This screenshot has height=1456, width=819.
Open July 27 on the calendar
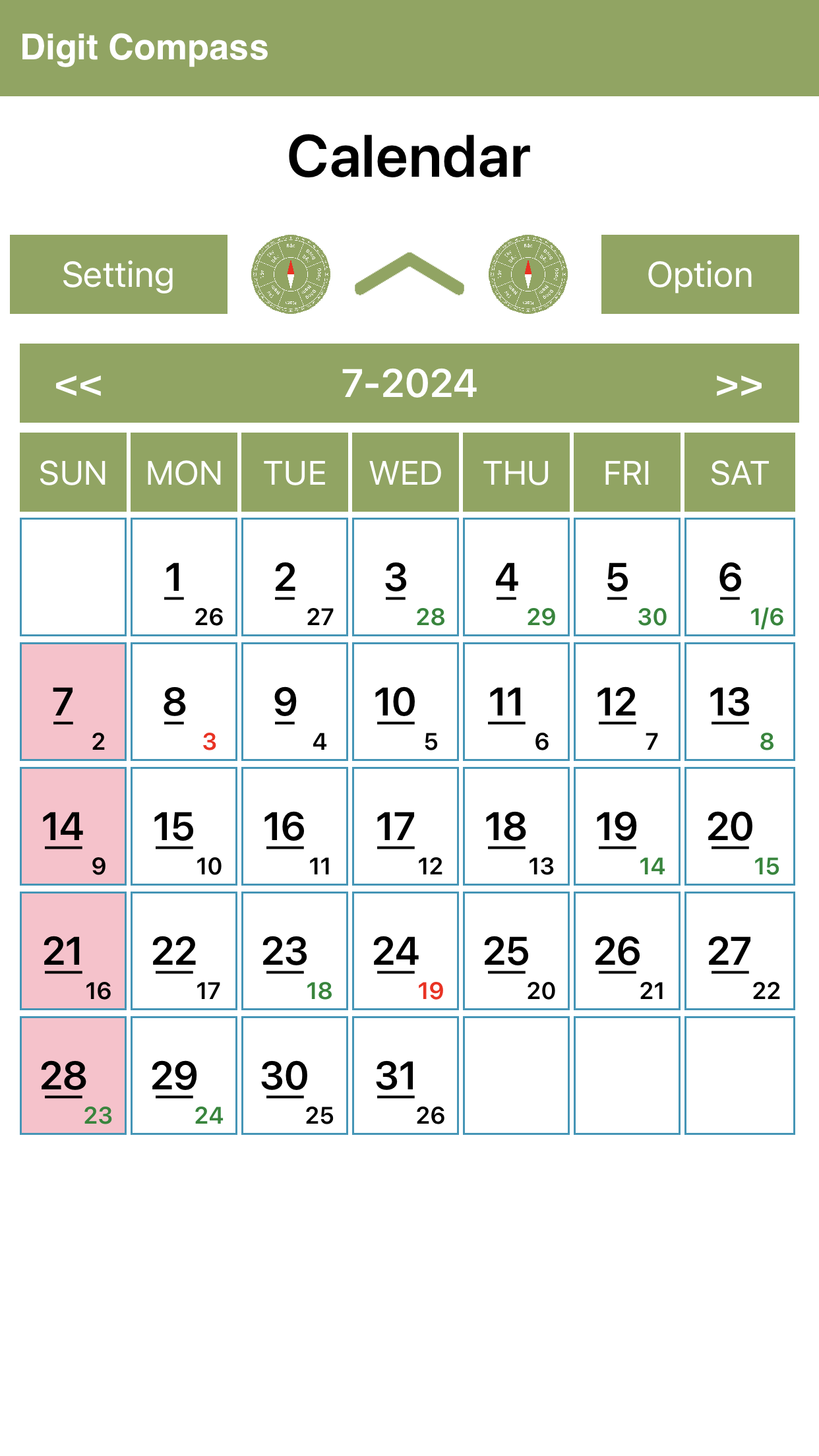click(x=739, y=952)
